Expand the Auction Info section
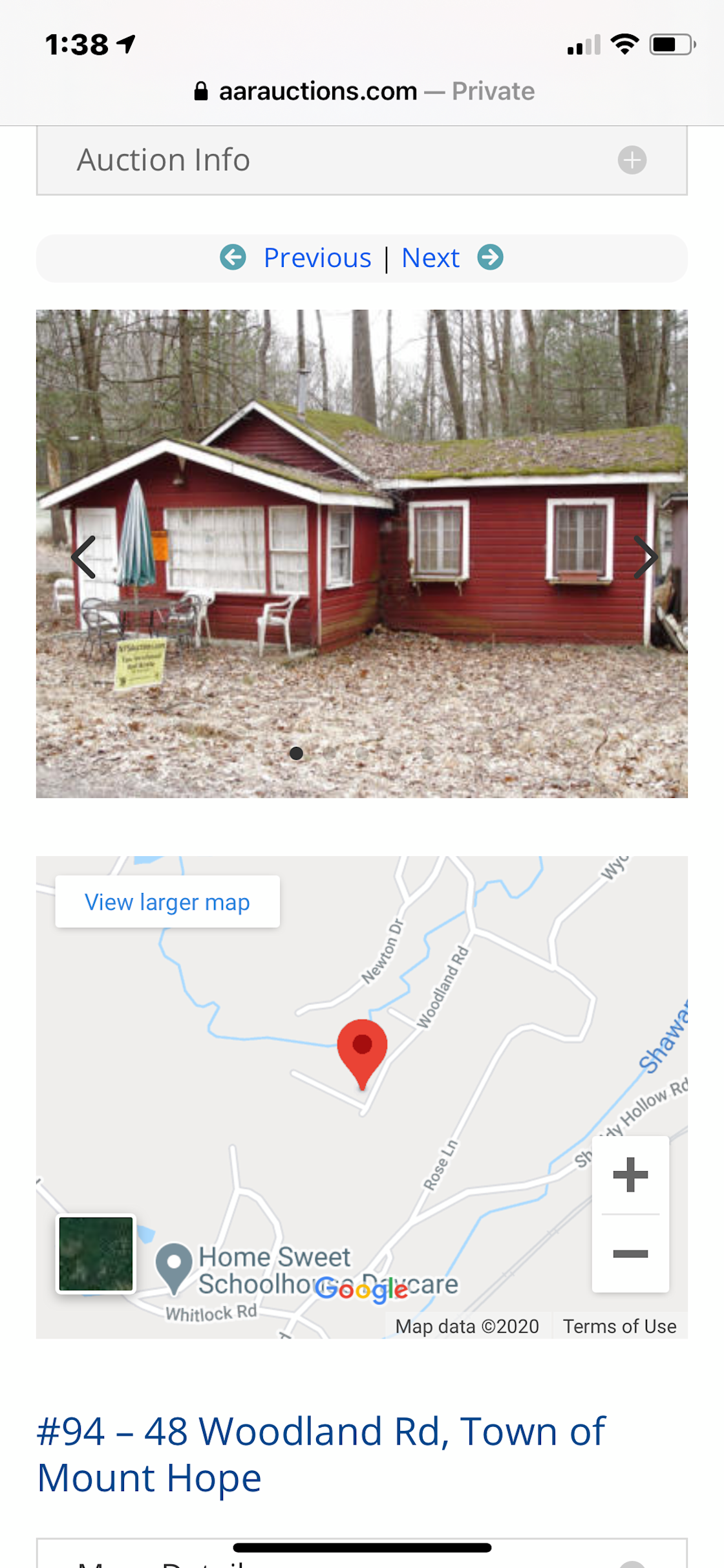The height and width of the screenshot is (1568, 724). point(632,160)
